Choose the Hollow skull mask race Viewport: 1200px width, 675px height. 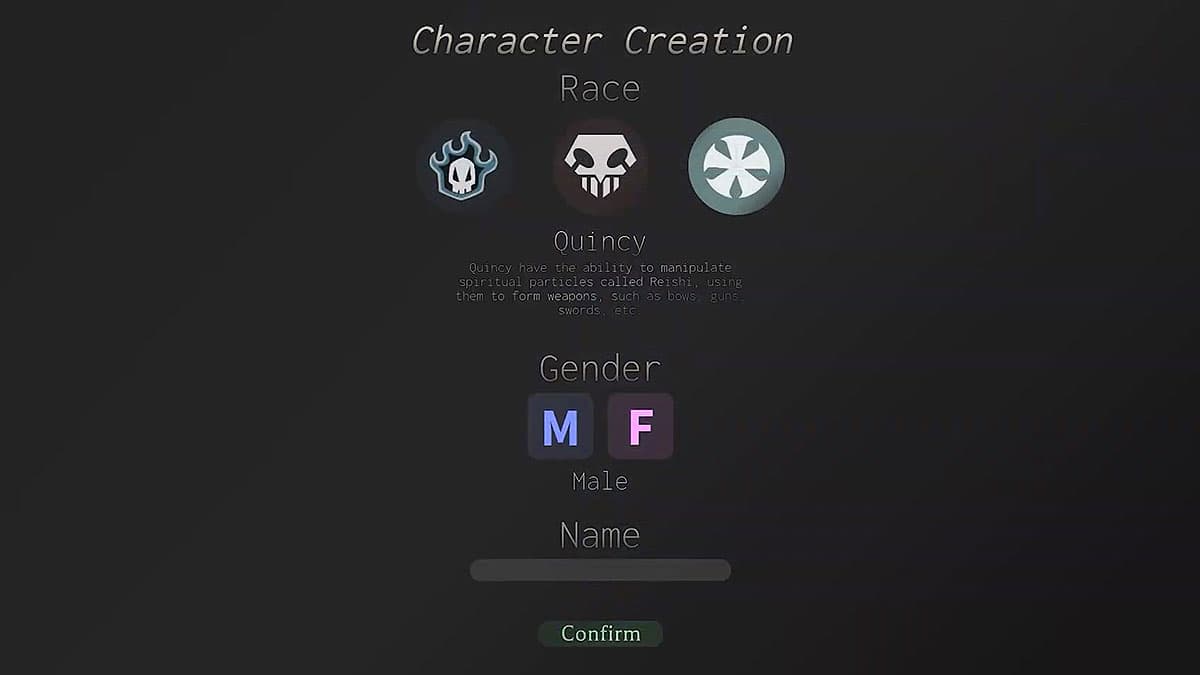click(600, 167)
